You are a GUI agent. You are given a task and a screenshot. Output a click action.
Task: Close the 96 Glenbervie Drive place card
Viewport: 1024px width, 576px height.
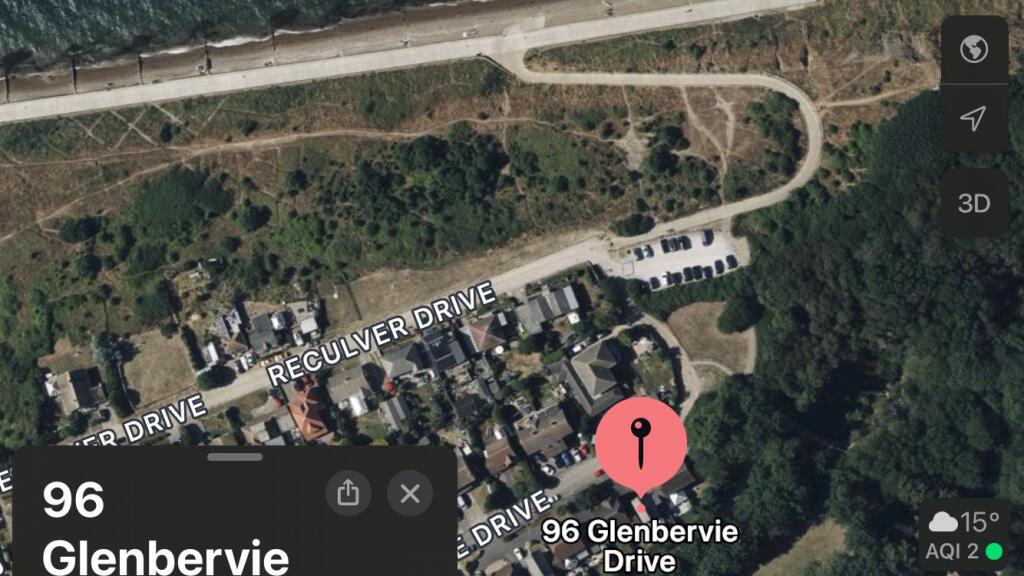410,493
